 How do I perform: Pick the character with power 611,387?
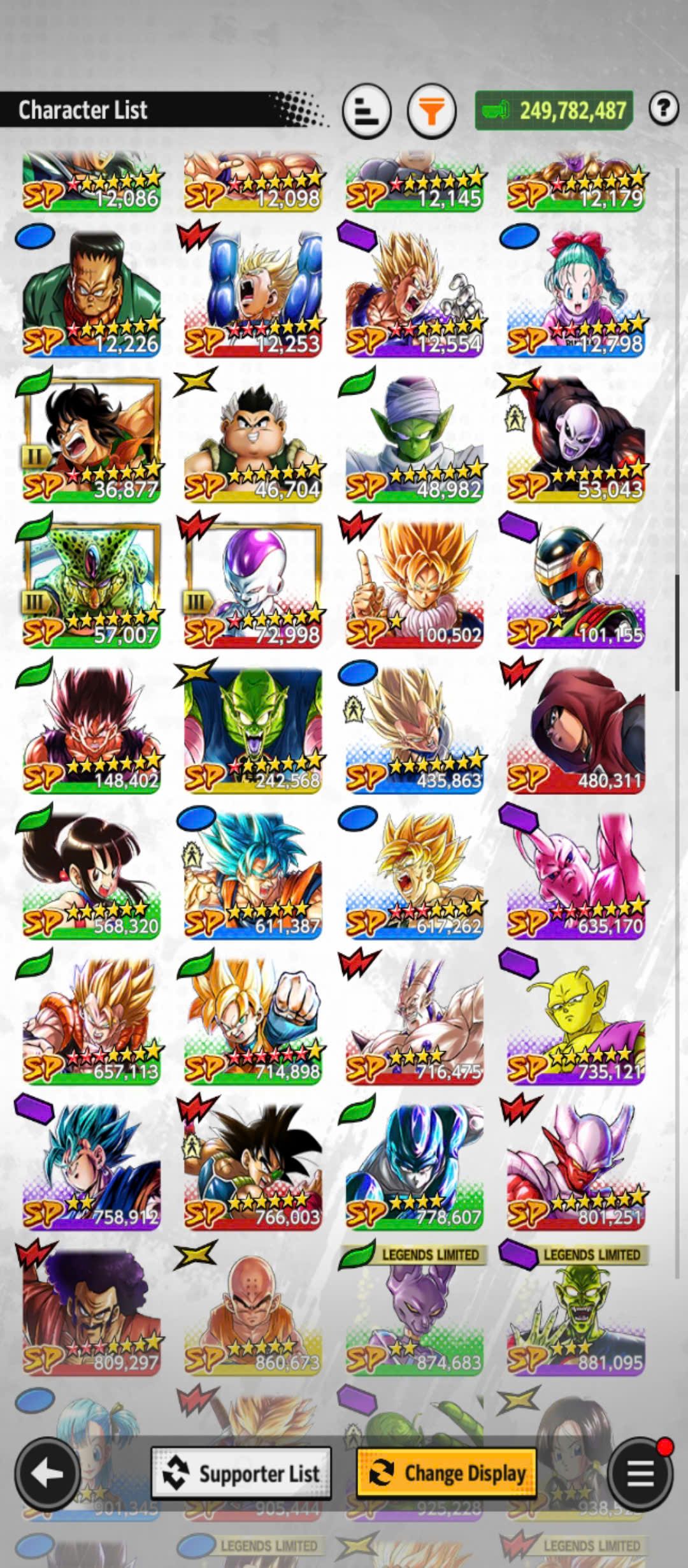[253, 875]
